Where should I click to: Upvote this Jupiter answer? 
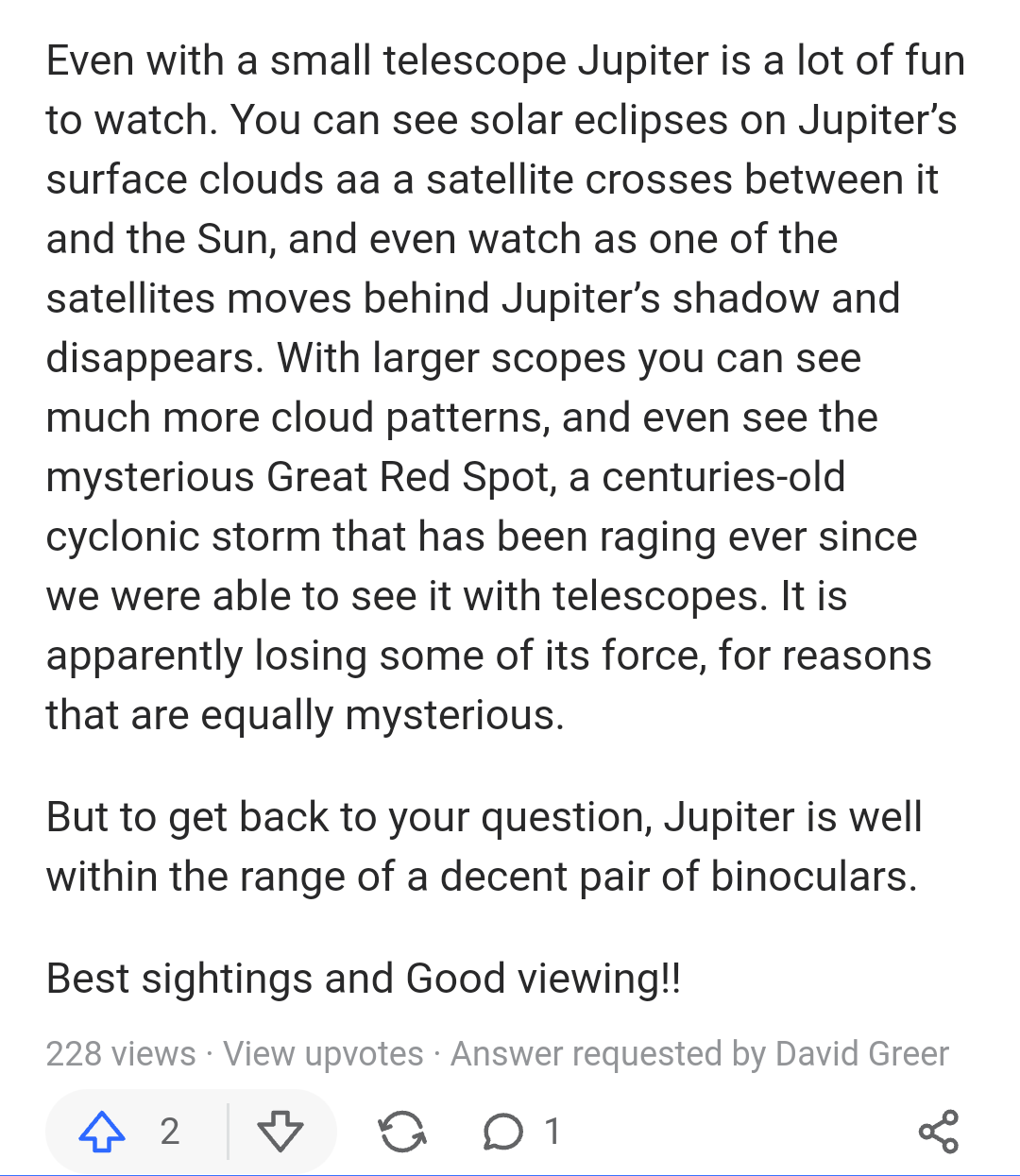(x=102, y=1131)
